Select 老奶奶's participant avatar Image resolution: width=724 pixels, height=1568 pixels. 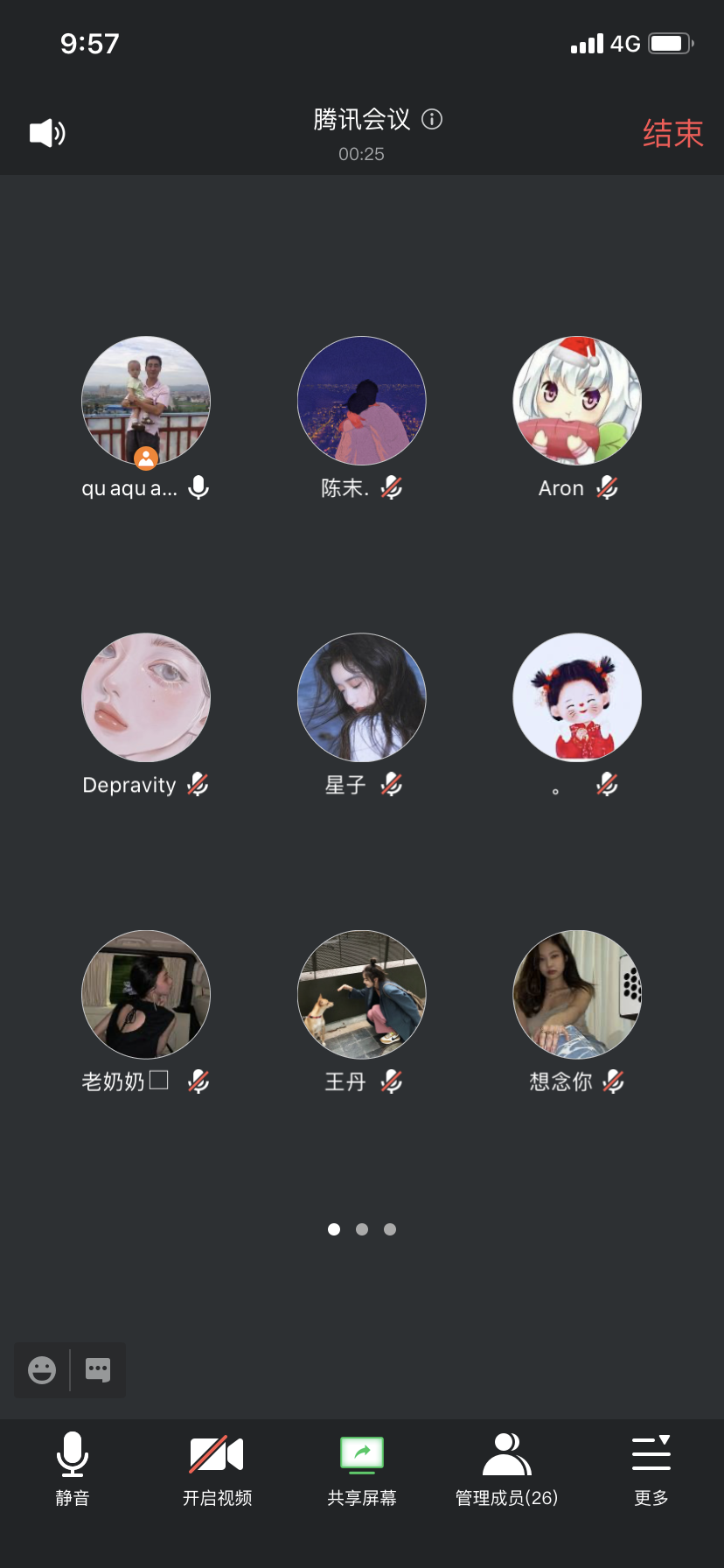click(146, 994)
